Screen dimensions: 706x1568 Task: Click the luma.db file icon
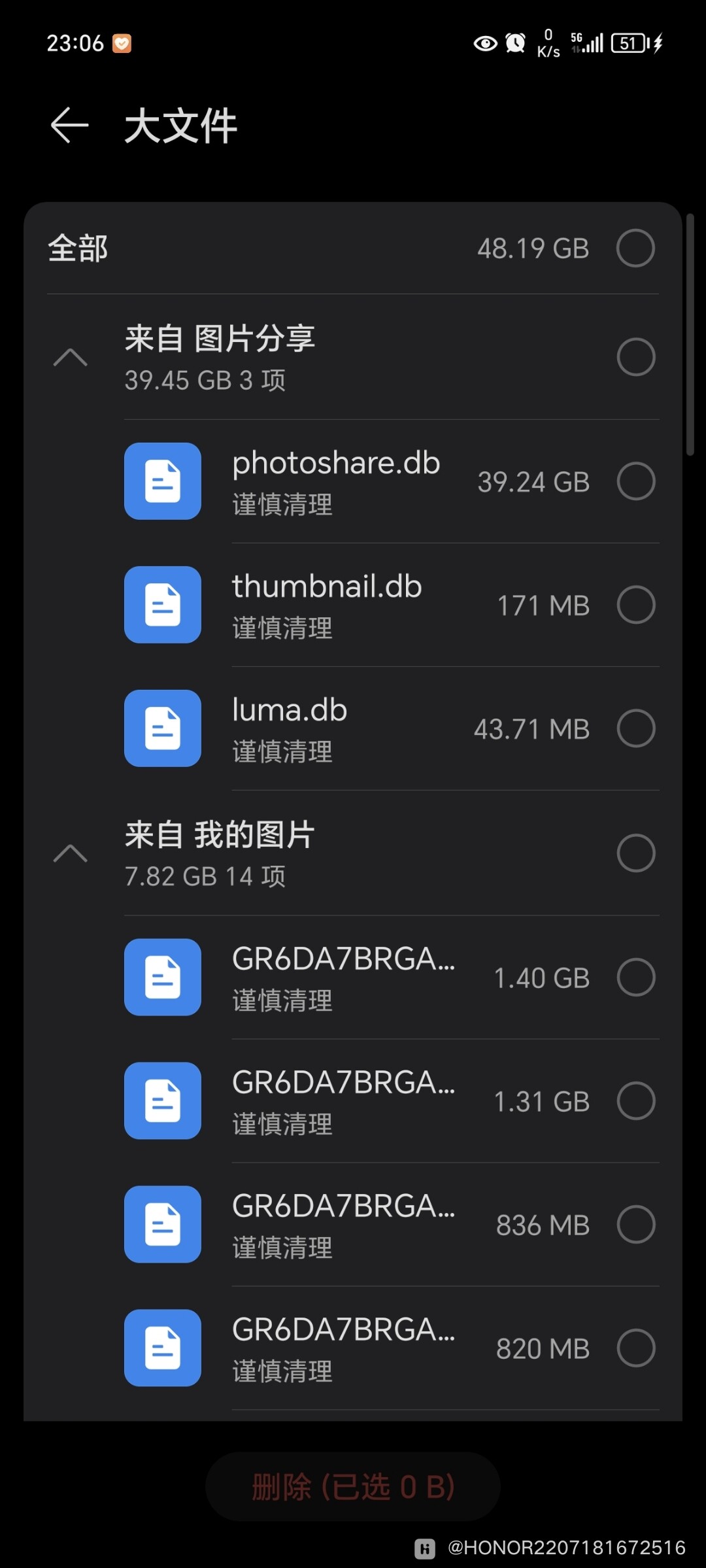pos(162,728)
